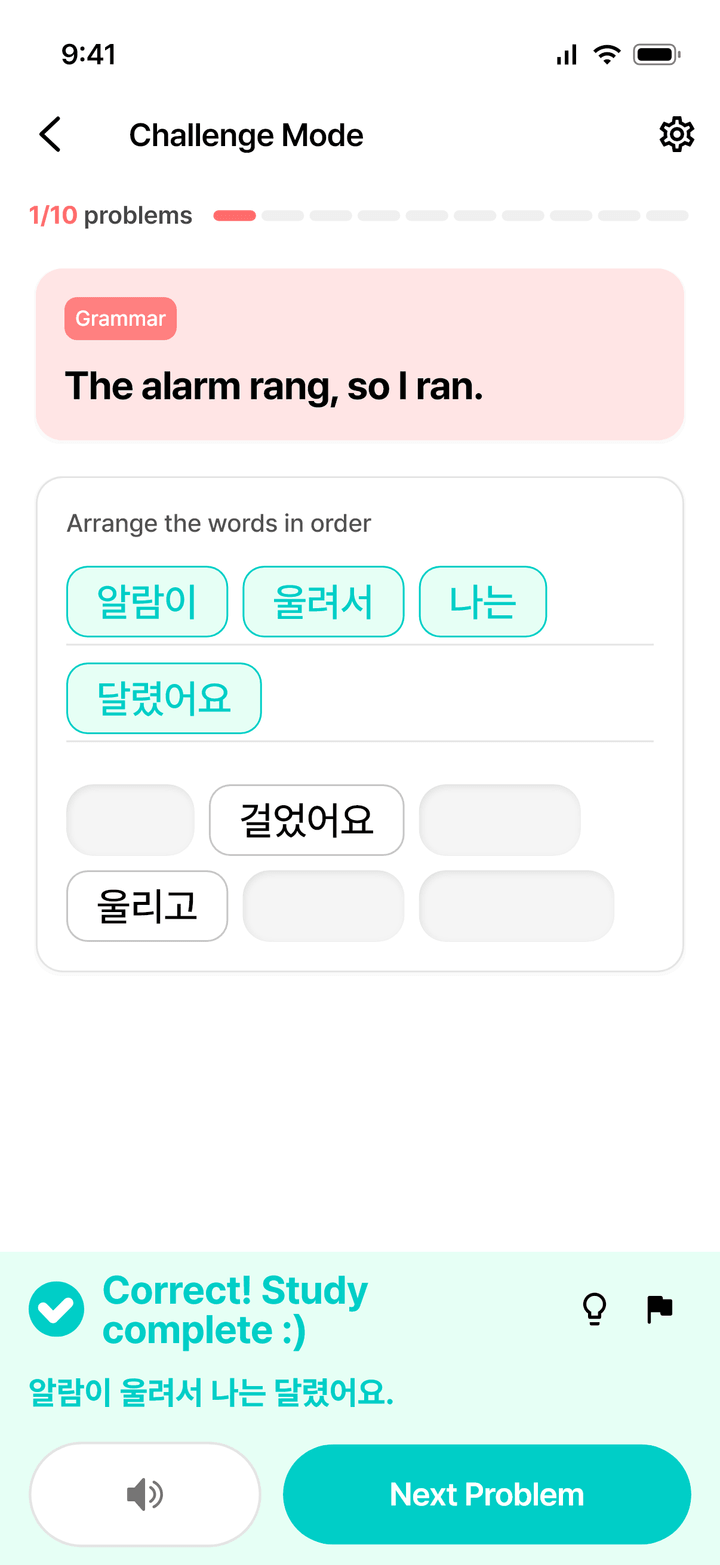Image resolution: width=720 pixels, height=1565 pixels.
Task: Continue to Next Problem
Action: [x=487, y=1494]
